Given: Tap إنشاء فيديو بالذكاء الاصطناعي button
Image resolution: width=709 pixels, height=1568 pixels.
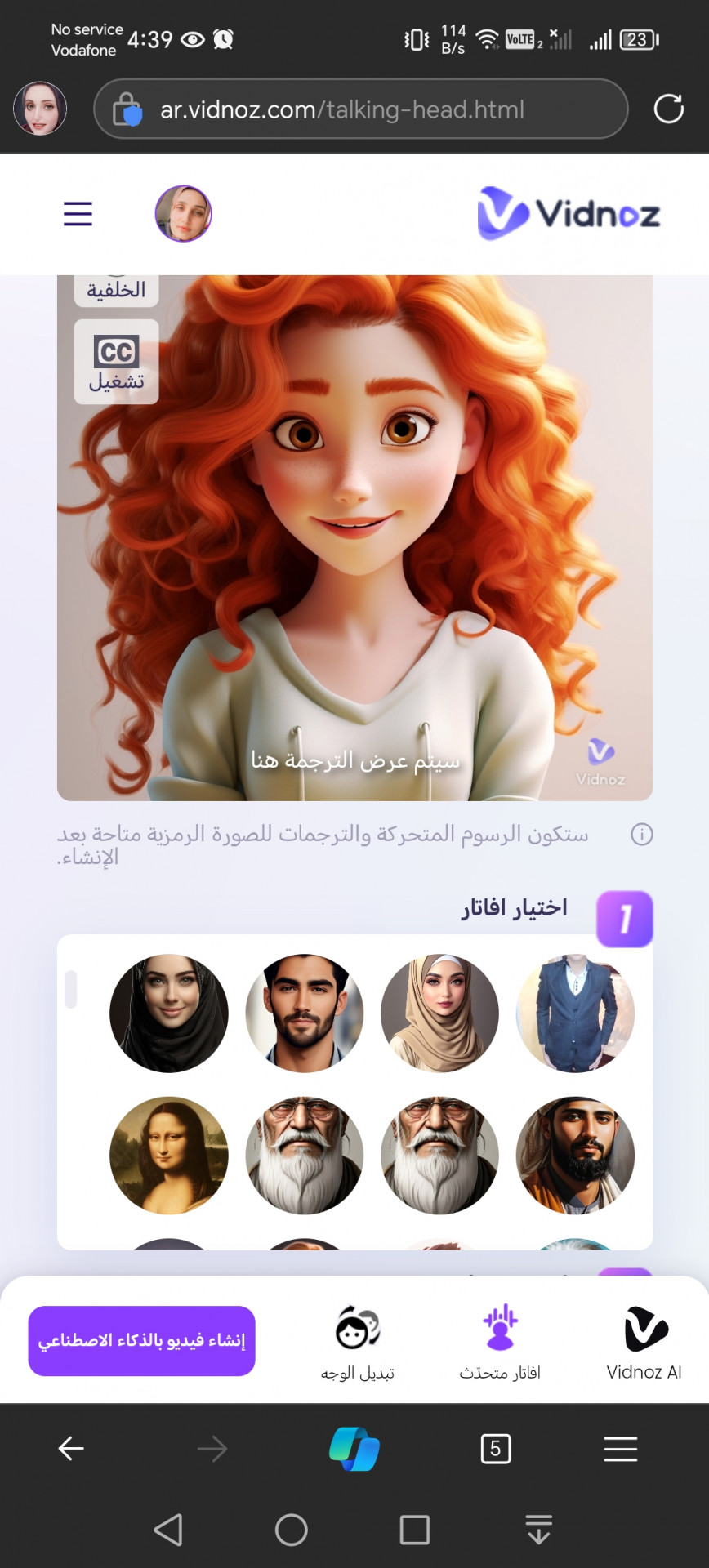Looking at the screenshot, I should 142,1340.
